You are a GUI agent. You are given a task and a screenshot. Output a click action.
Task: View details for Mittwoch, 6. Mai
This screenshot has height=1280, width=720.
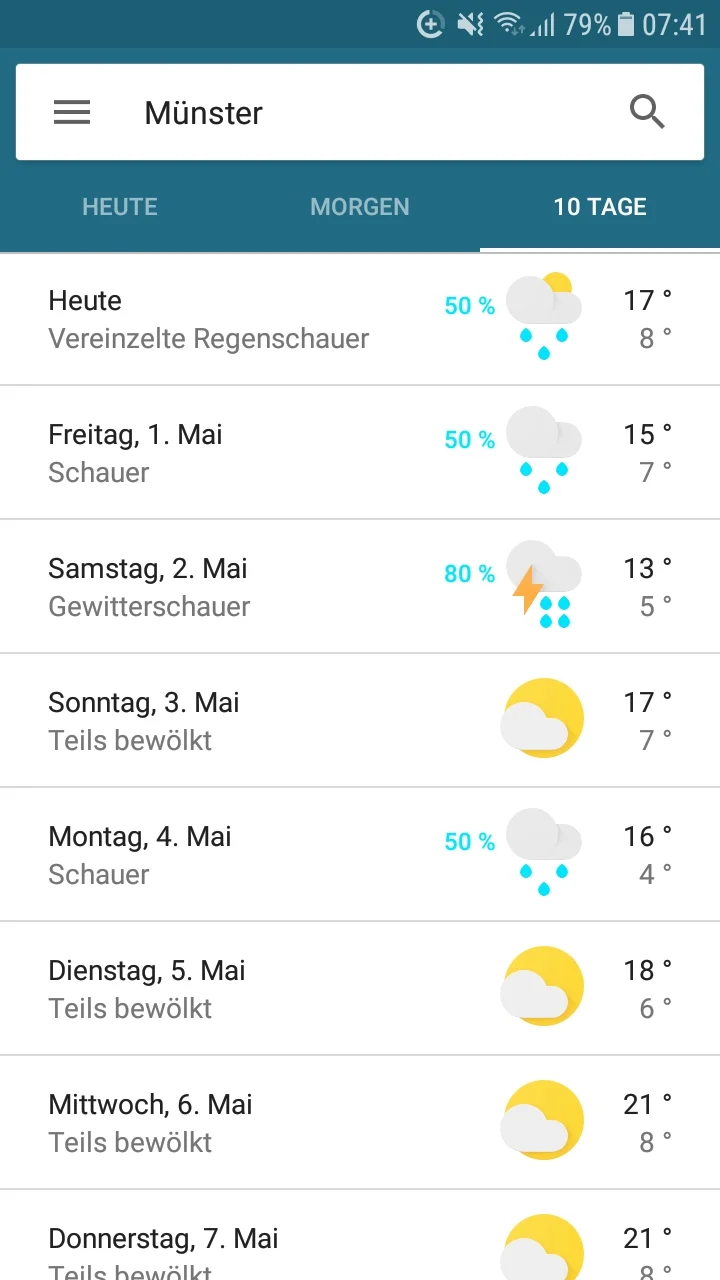pos(360,1123)
